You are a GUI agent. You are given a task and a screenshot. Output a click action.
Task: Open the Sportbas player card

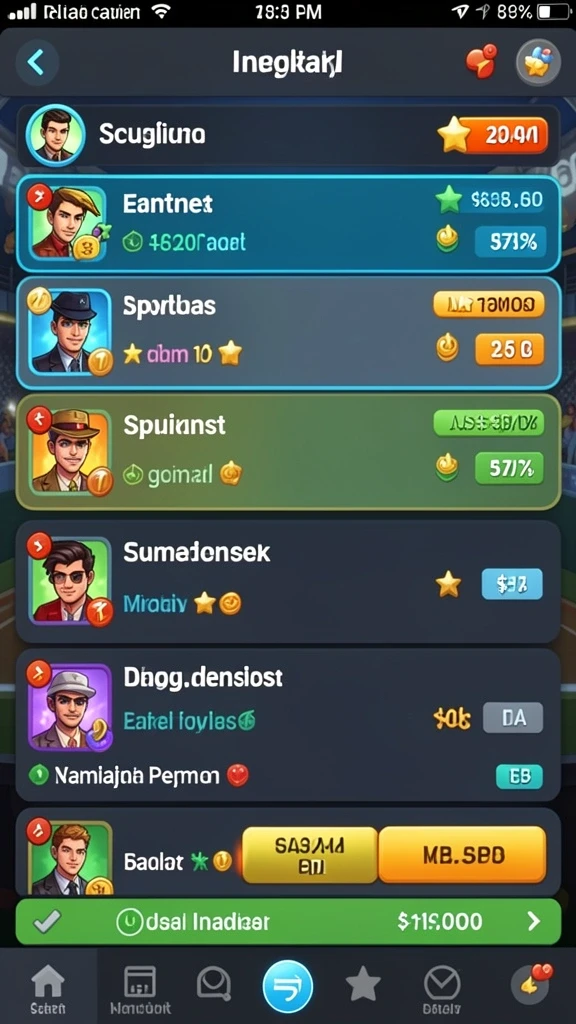point(288,333)
